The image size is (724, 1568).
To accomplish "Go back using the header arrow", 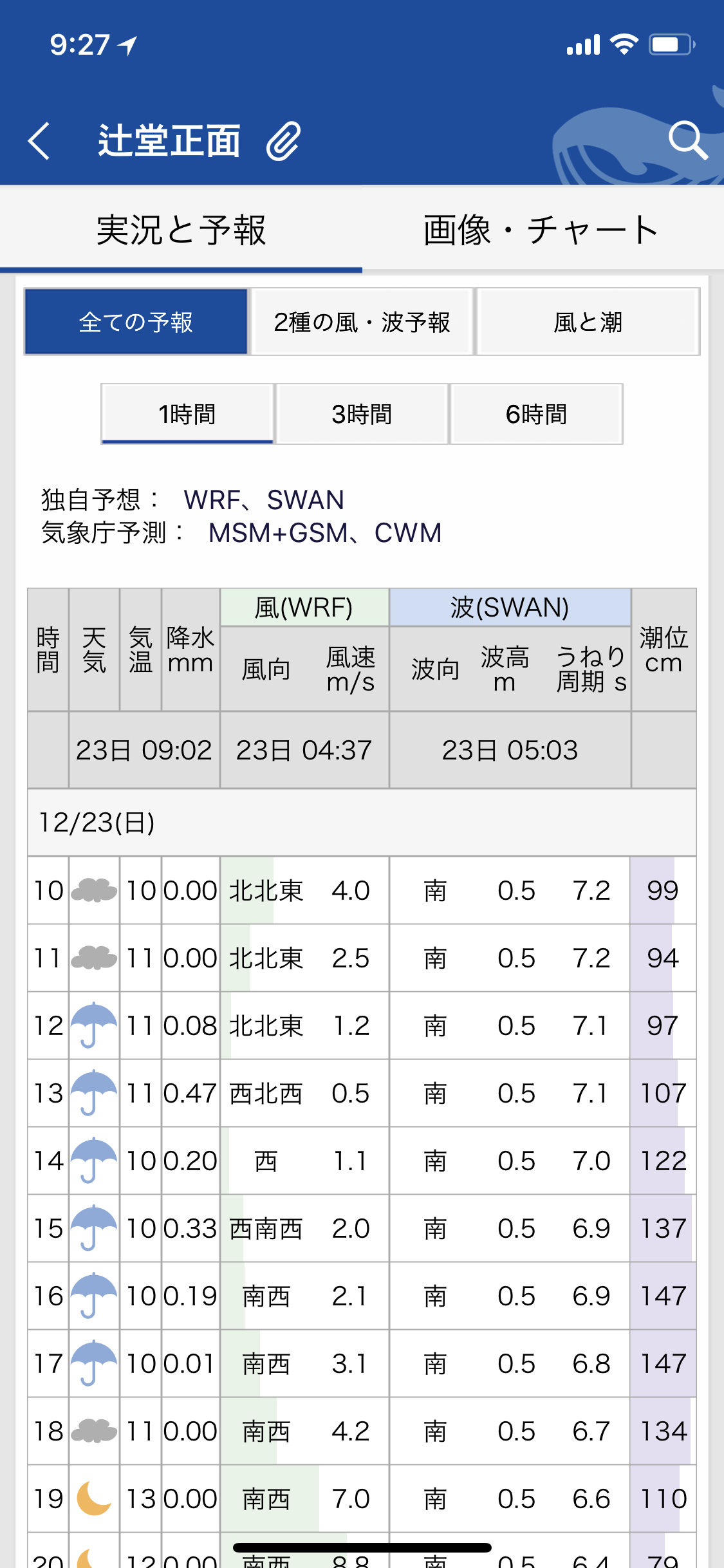I will (39, 140).
